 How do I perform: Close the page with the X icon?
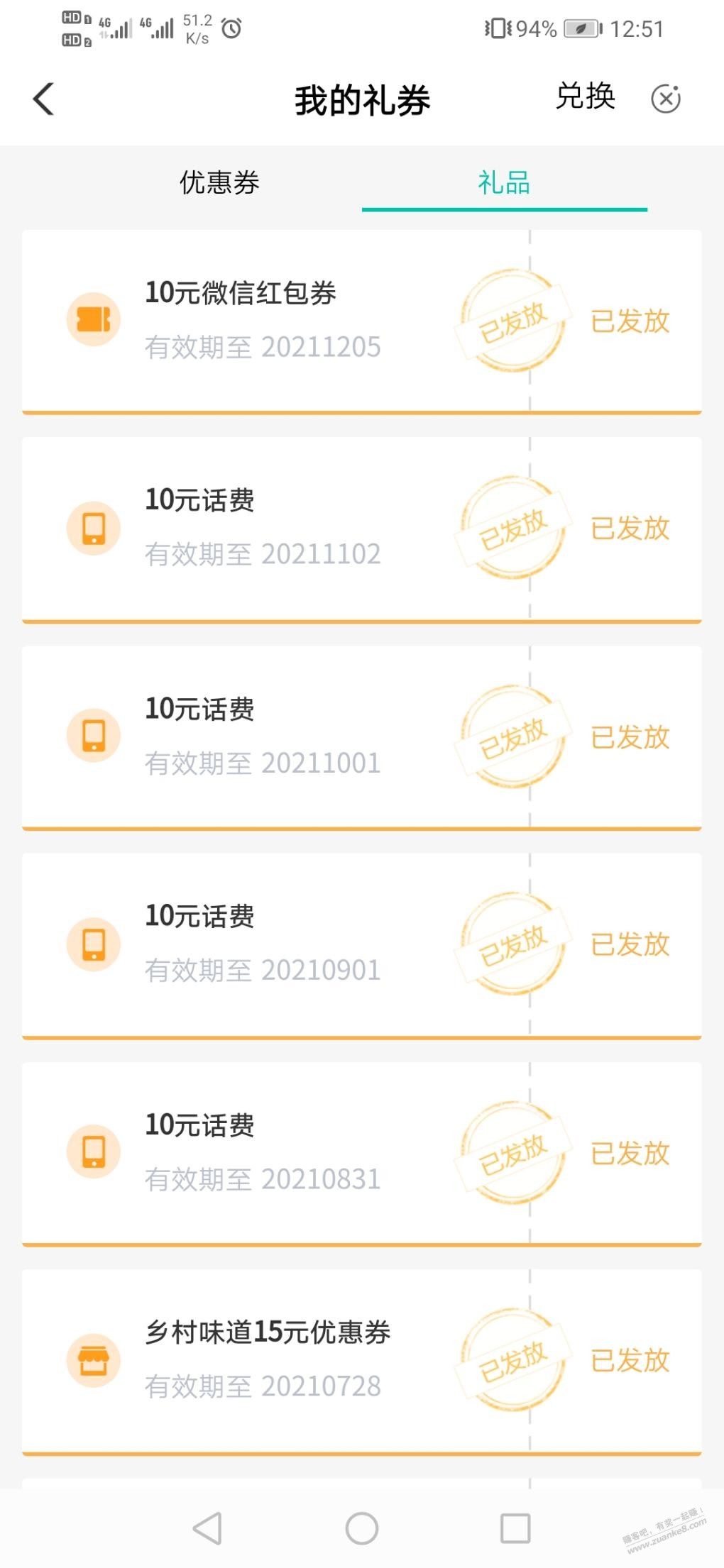tap(666, 99)
